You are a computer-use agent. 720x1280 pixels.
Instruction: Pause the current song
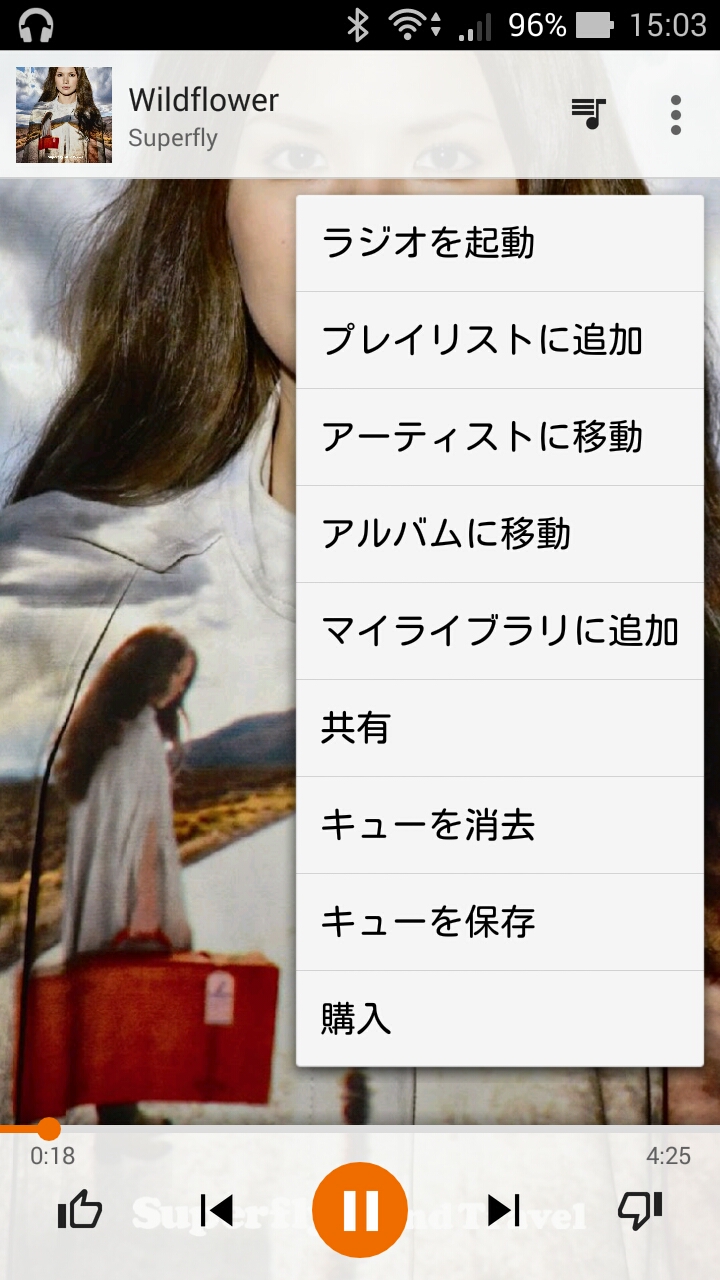(x=360, y=1211)
